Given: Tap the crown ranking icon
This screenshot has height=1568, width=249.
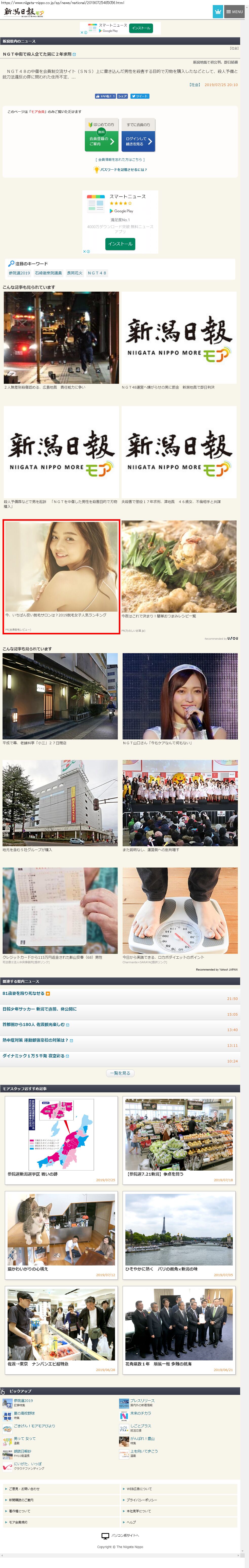Looking at the screenshot, I should (x=217, y=12).
